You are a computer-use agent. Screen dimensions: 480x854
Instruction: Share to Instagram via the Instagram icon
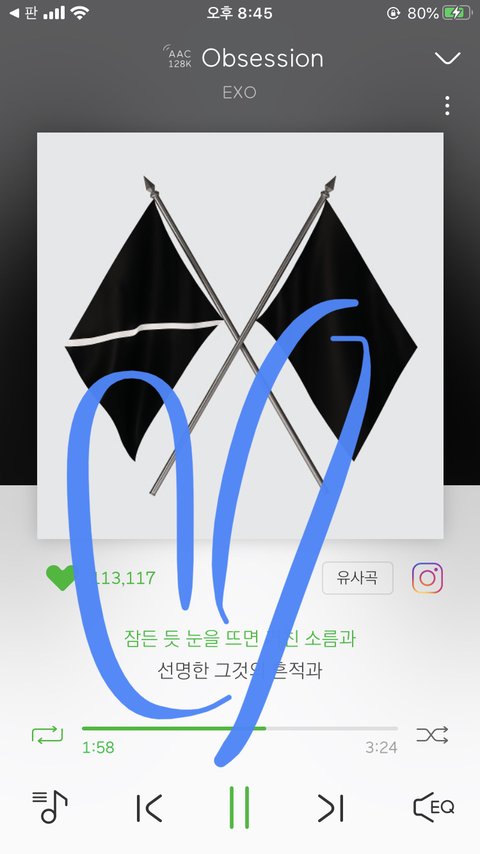427,578
